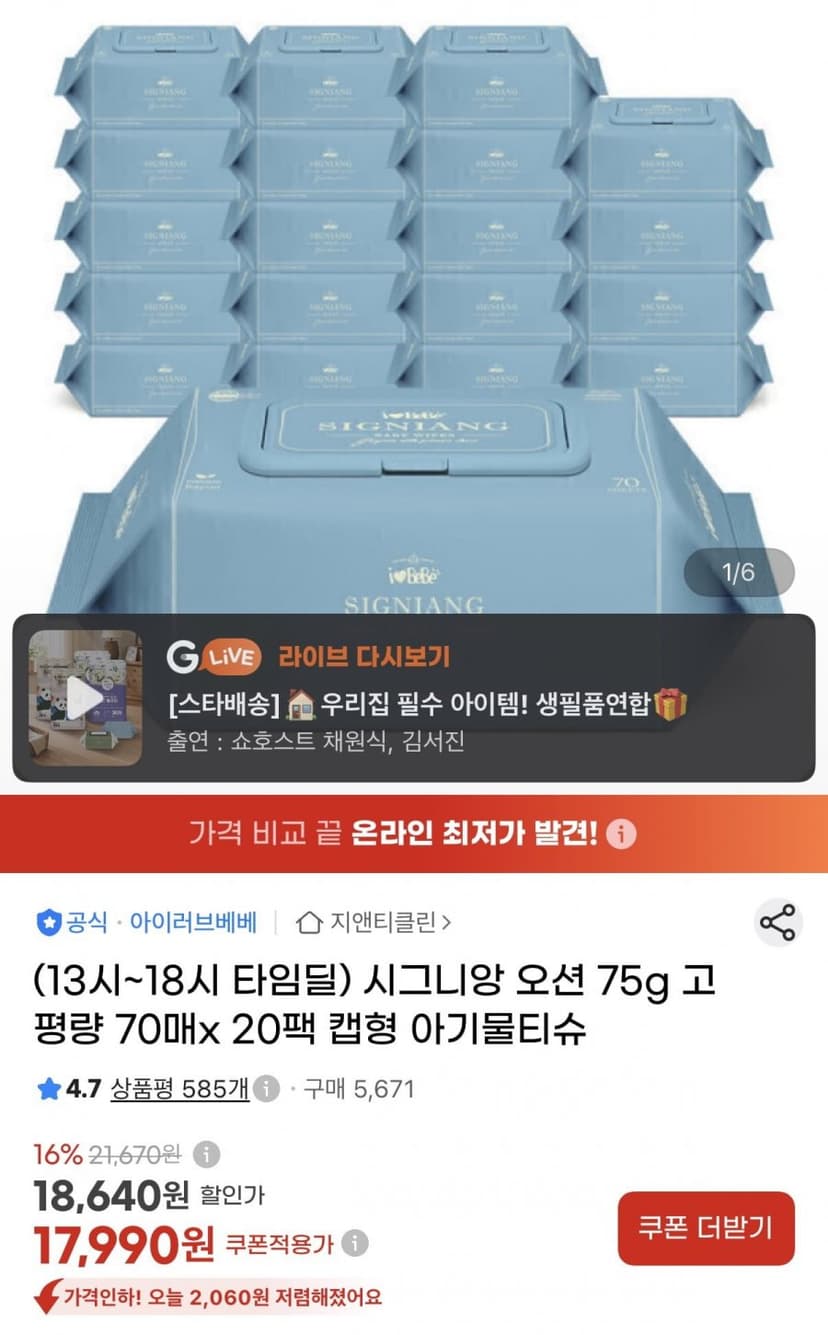Viewport: 828px width, 1335px height.
Task: Tap the info icon beside product reviews
Action: point(265,1088)
